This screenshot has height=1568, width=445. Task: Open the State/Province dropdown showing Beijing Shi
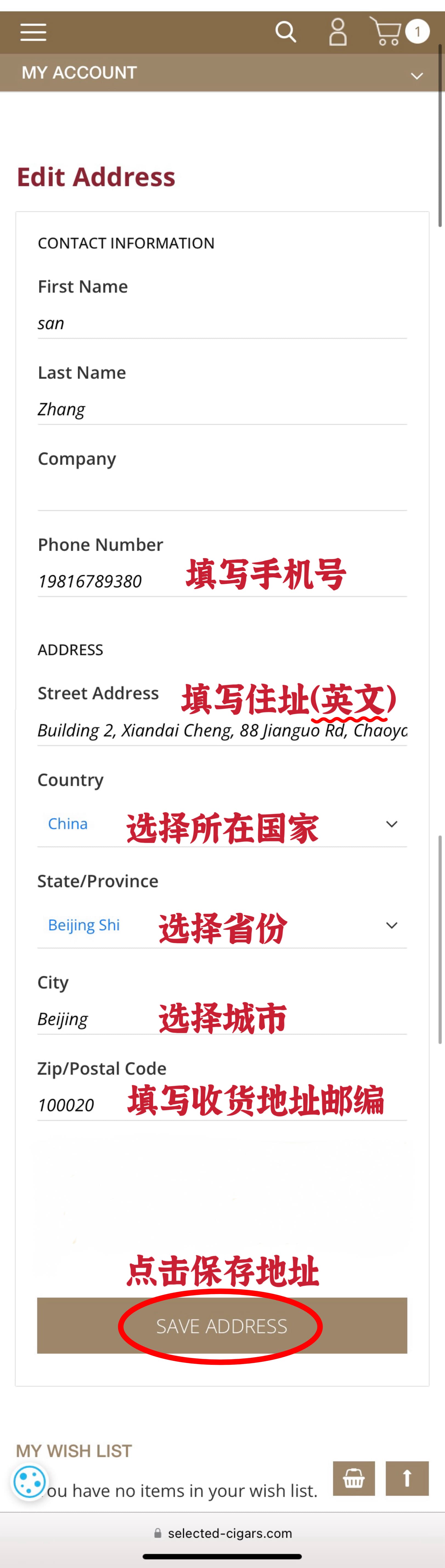tap(222, 925)
